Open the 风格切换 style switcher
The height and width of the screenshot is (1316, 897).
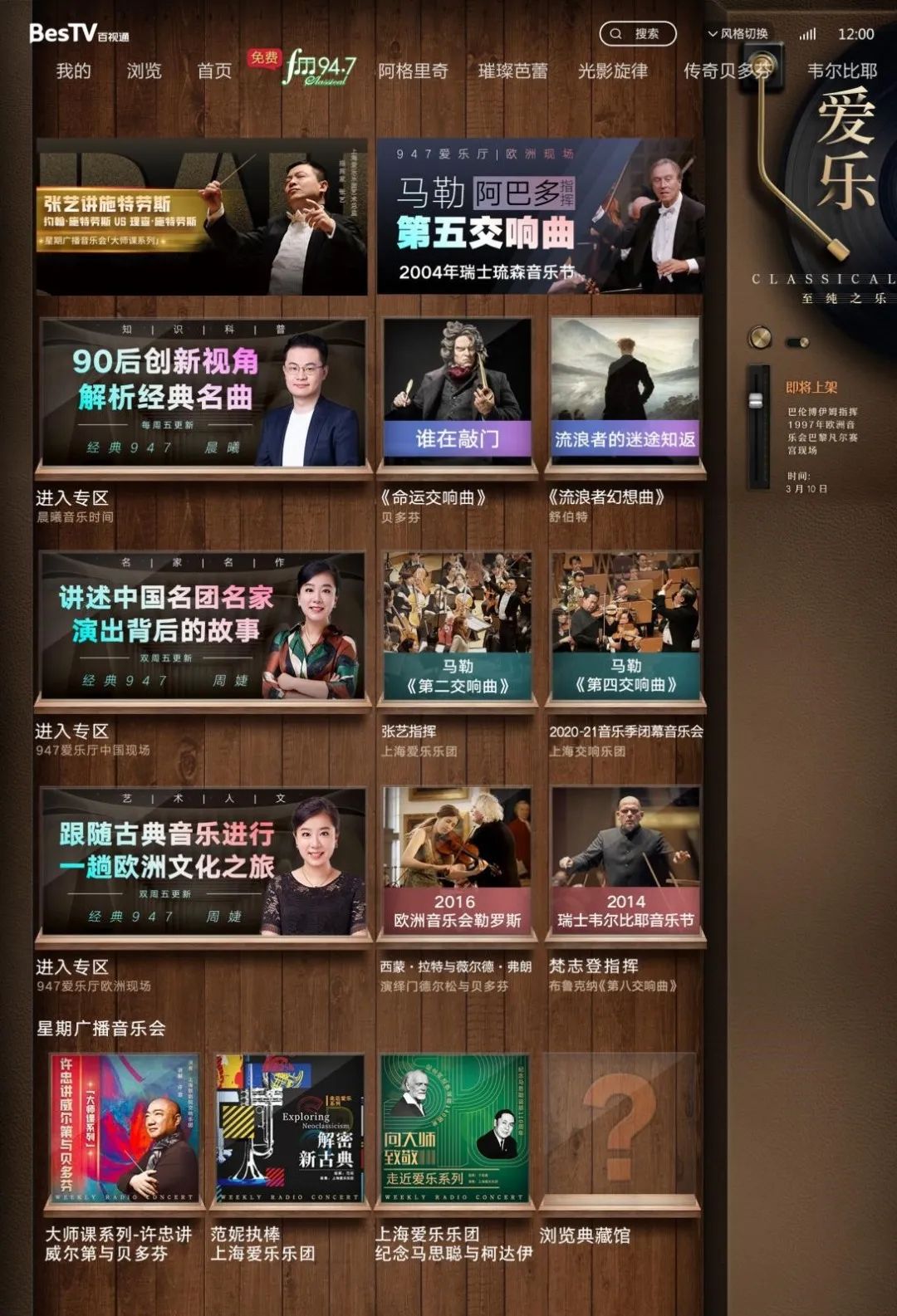(x=738, y=34)
